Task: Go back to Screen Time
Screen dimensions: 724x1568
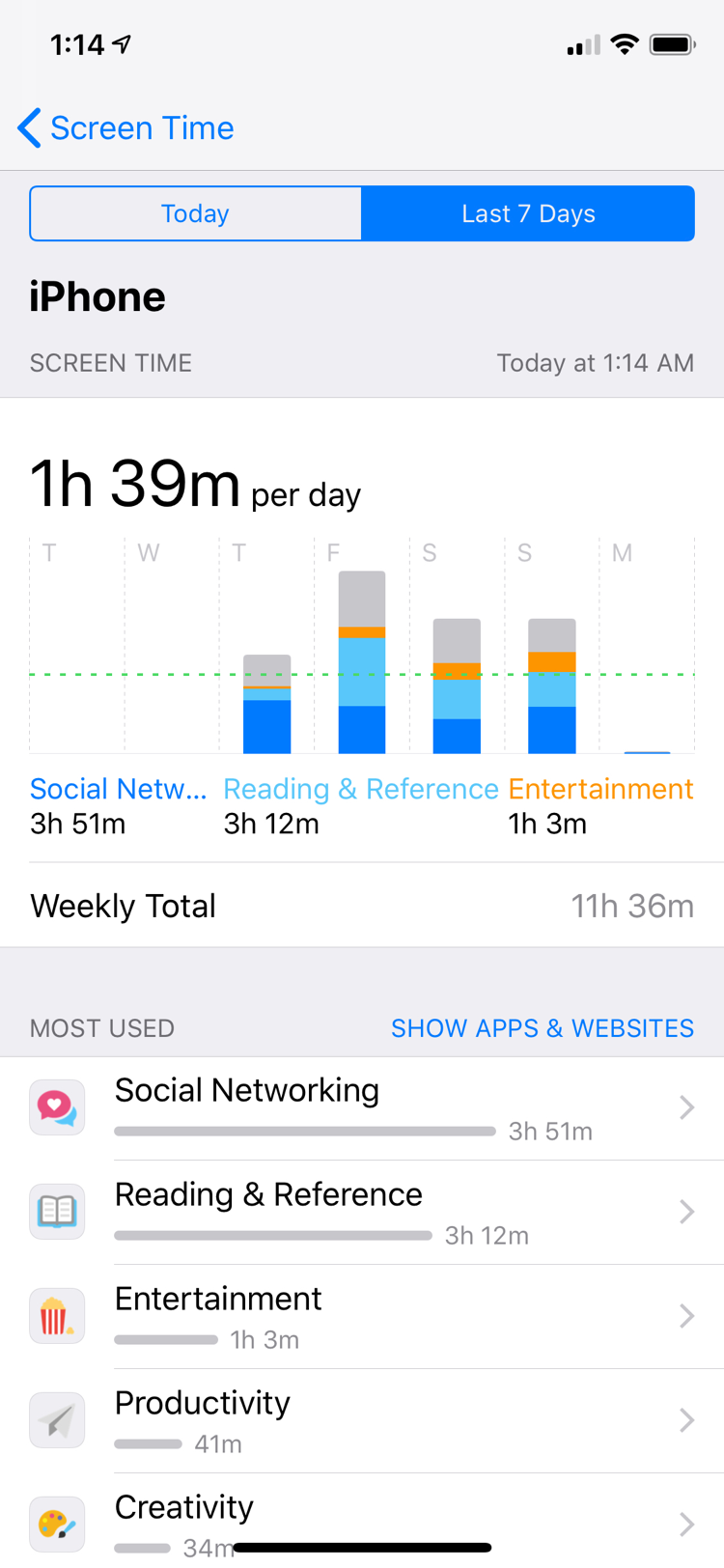Action: pos(125,127)
